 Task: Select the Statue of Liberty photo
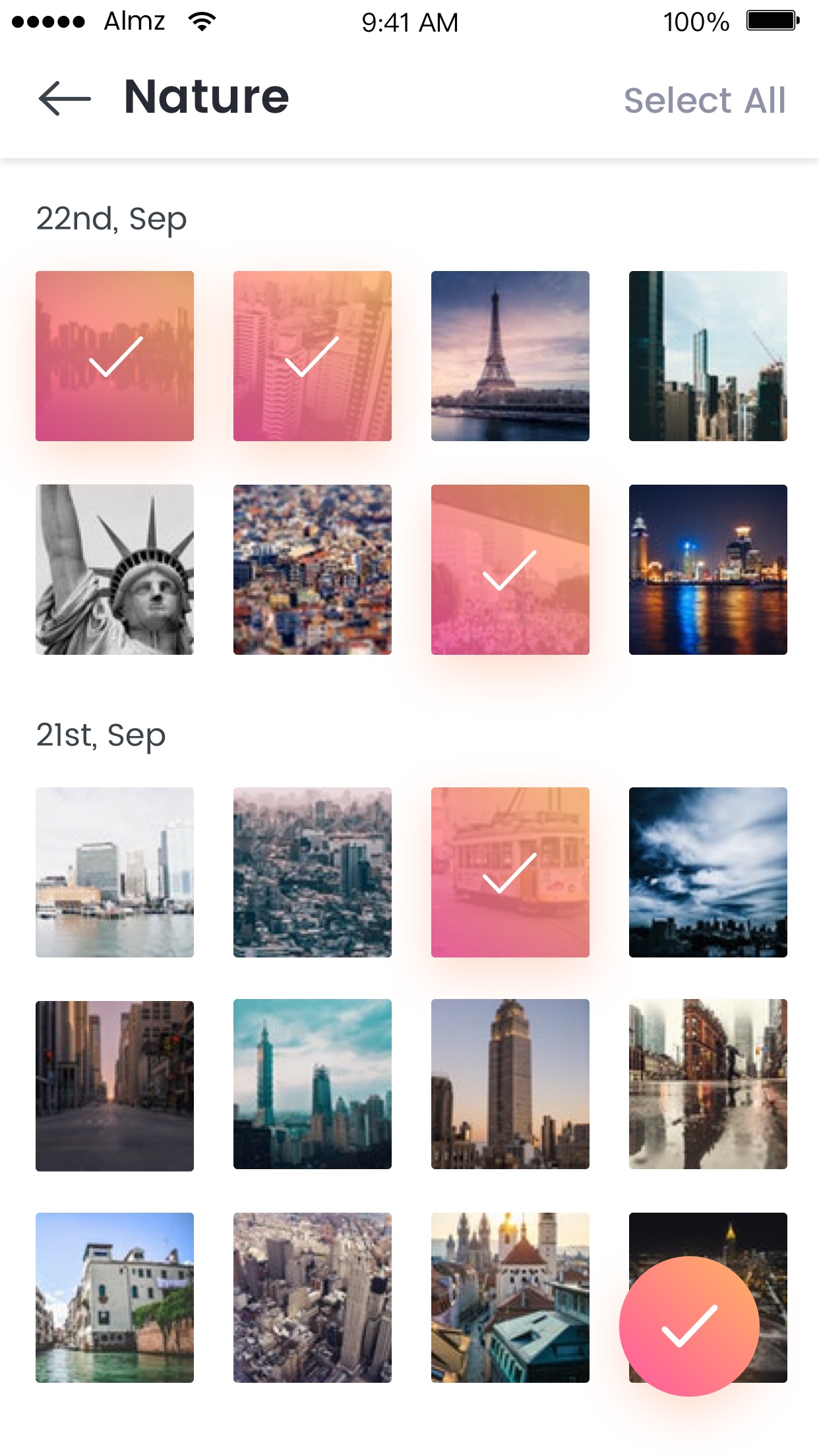coord(115,570)
